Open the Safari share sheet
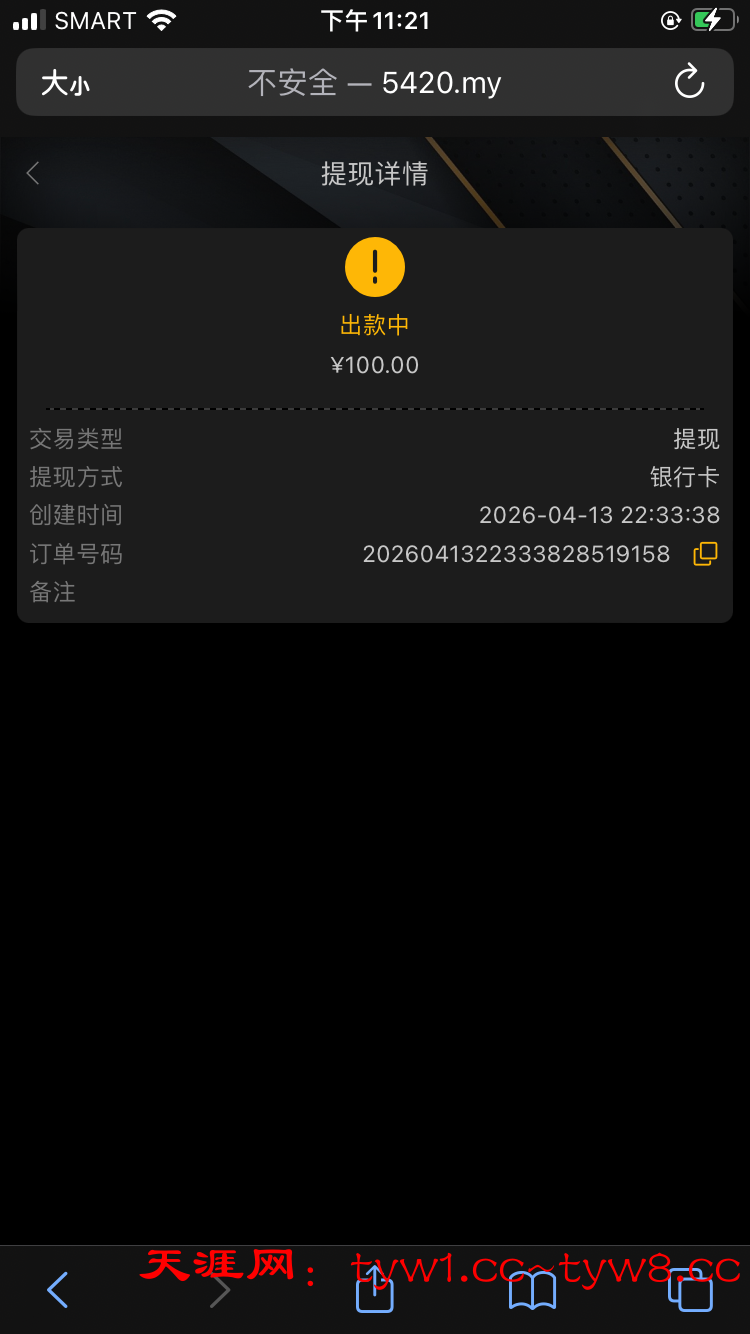 tap(375, 1290)
